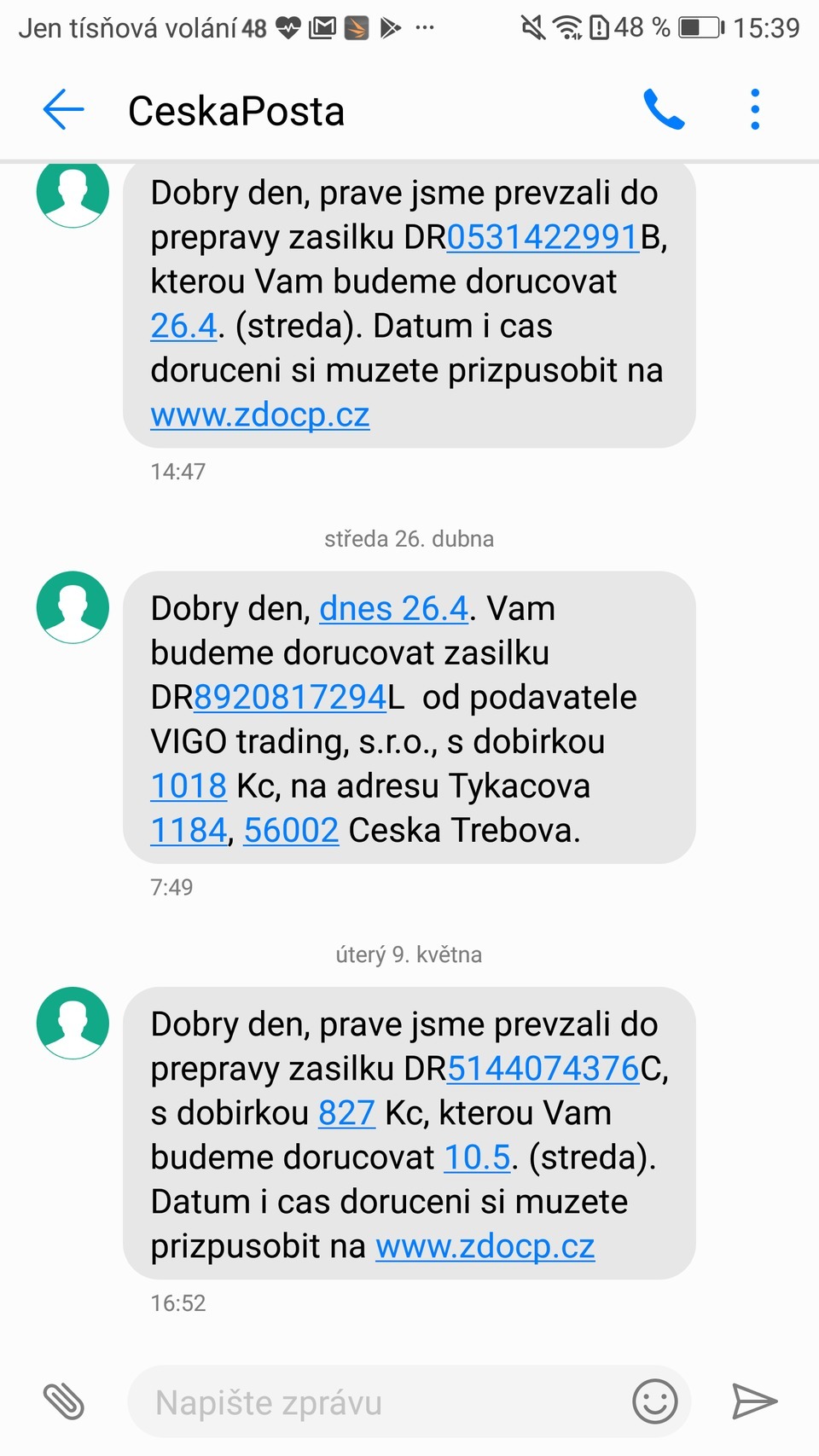Tap the 56002 postal code link
This screenshot has height=1456, width=819.
point(291,831)
